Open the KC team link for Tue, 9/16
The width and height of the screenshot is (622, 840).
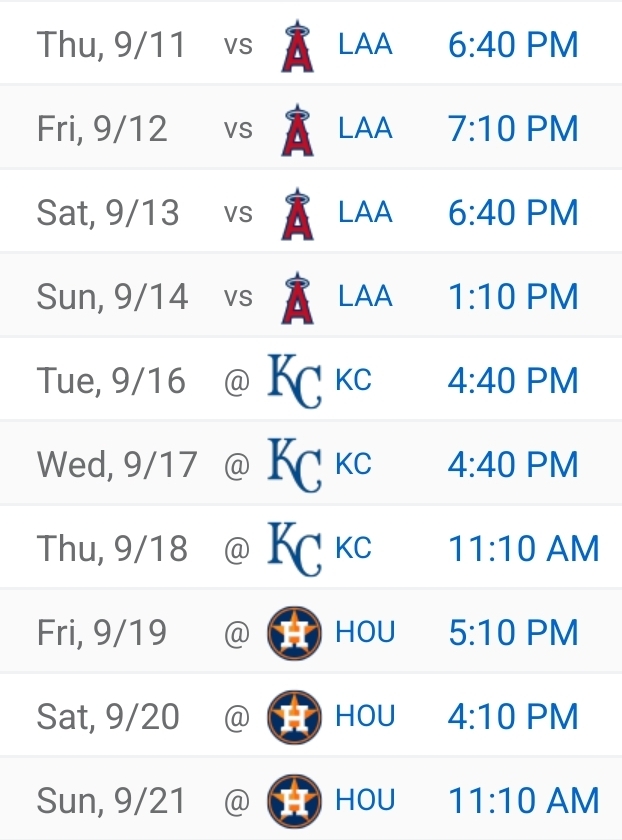pyautogui.click(x=353, y=381)
